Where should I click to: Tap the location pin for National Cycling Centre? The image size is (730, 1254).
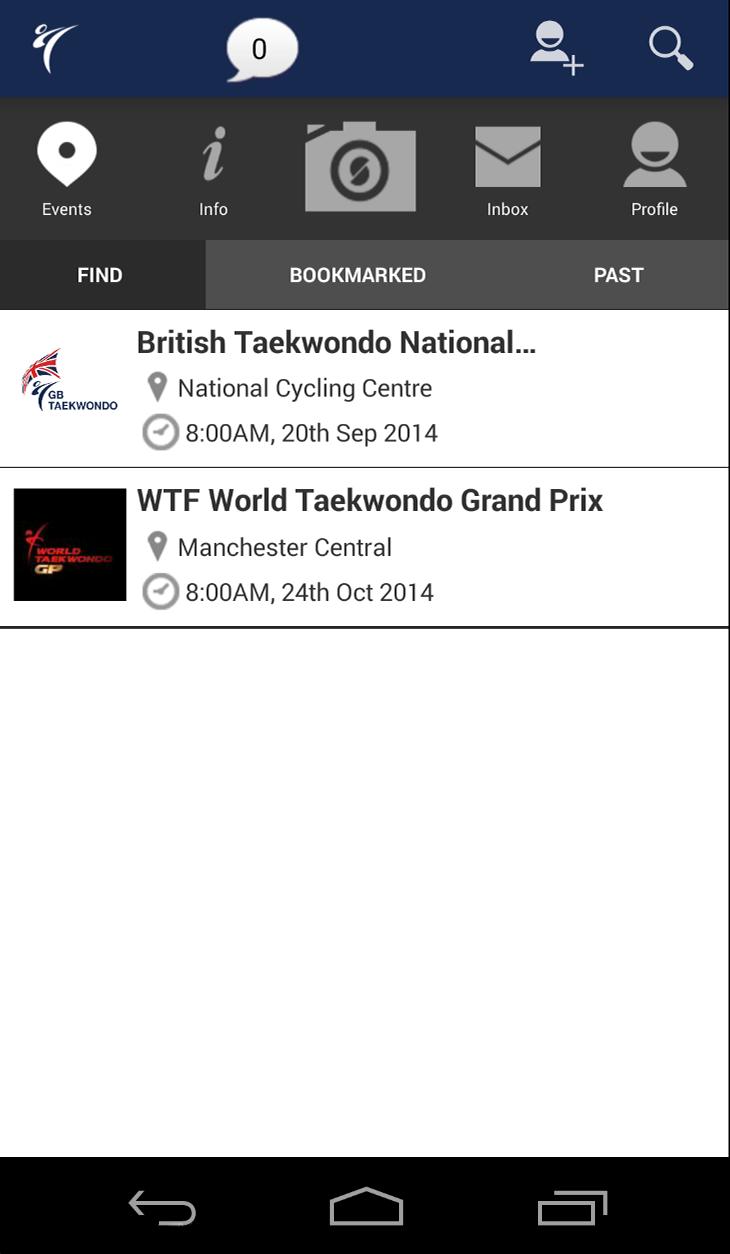coord(158,387)
